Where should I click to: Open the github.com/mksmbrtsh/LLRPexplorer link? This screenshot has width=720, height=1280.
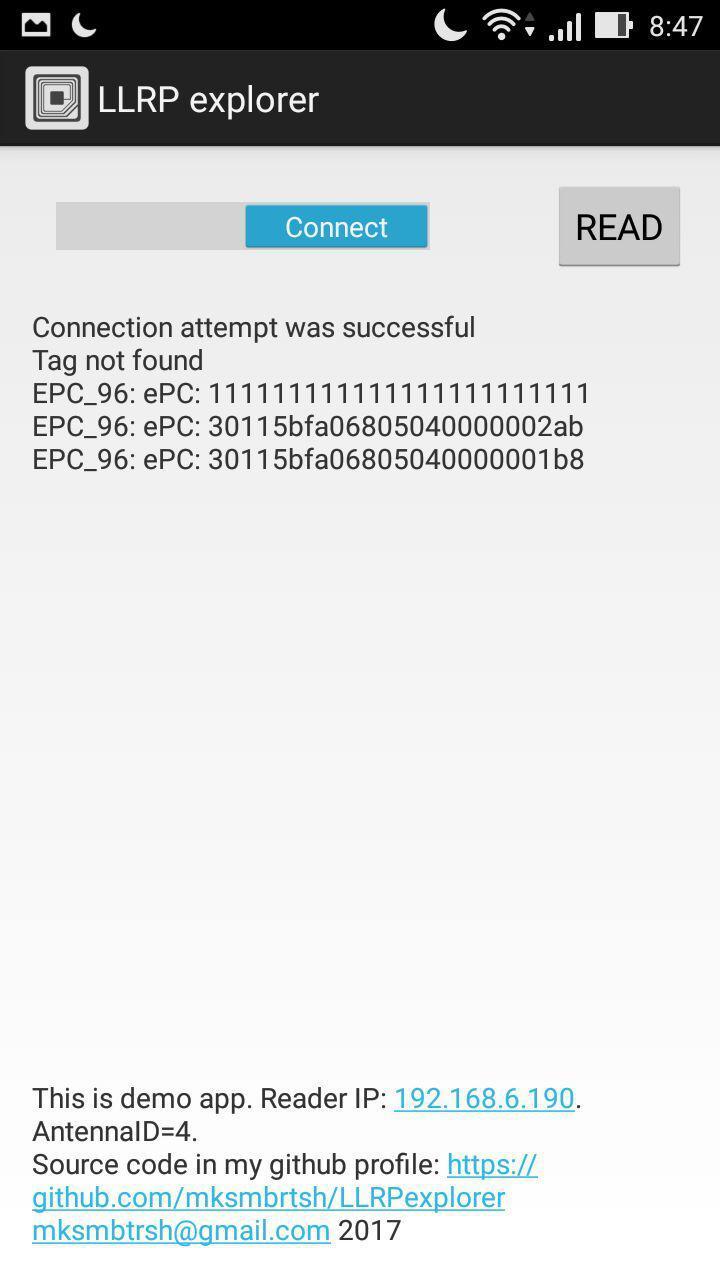[268, 1197]
